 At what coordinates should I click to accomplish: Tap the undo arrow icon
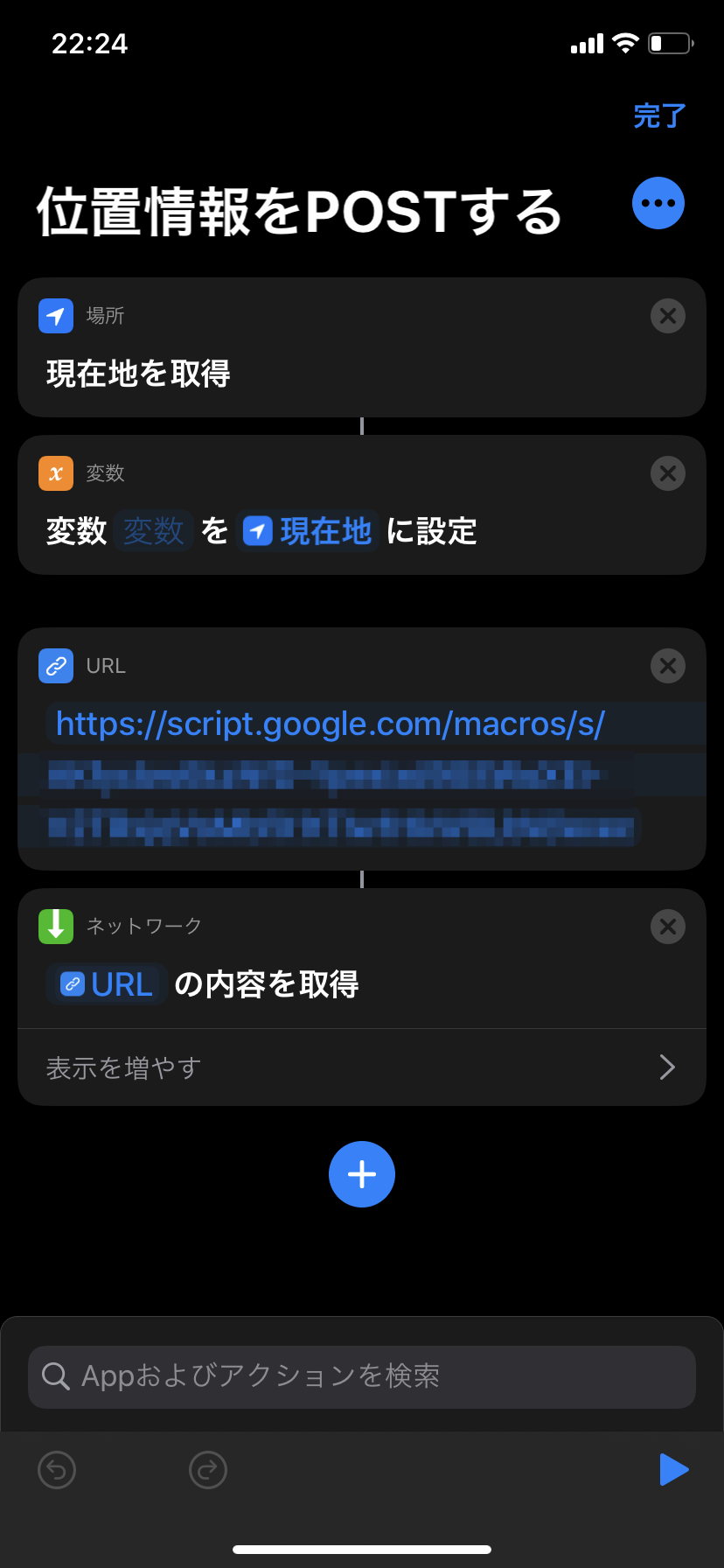(x=56, y=1470)
